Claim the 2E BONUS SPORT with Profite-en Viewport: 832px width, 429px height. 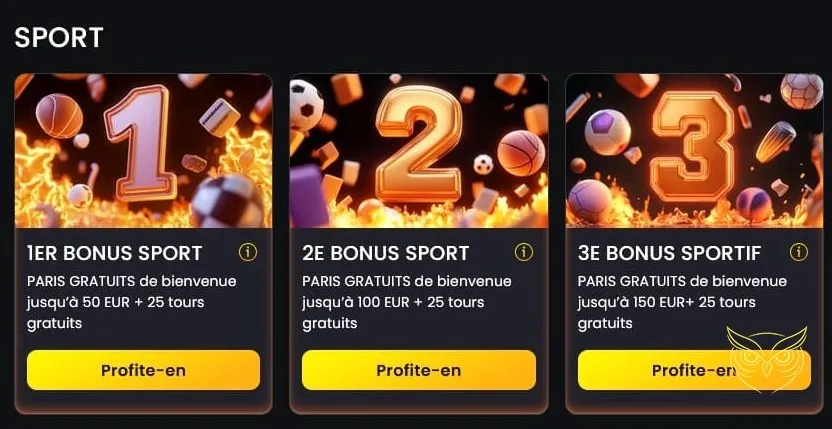418,370
